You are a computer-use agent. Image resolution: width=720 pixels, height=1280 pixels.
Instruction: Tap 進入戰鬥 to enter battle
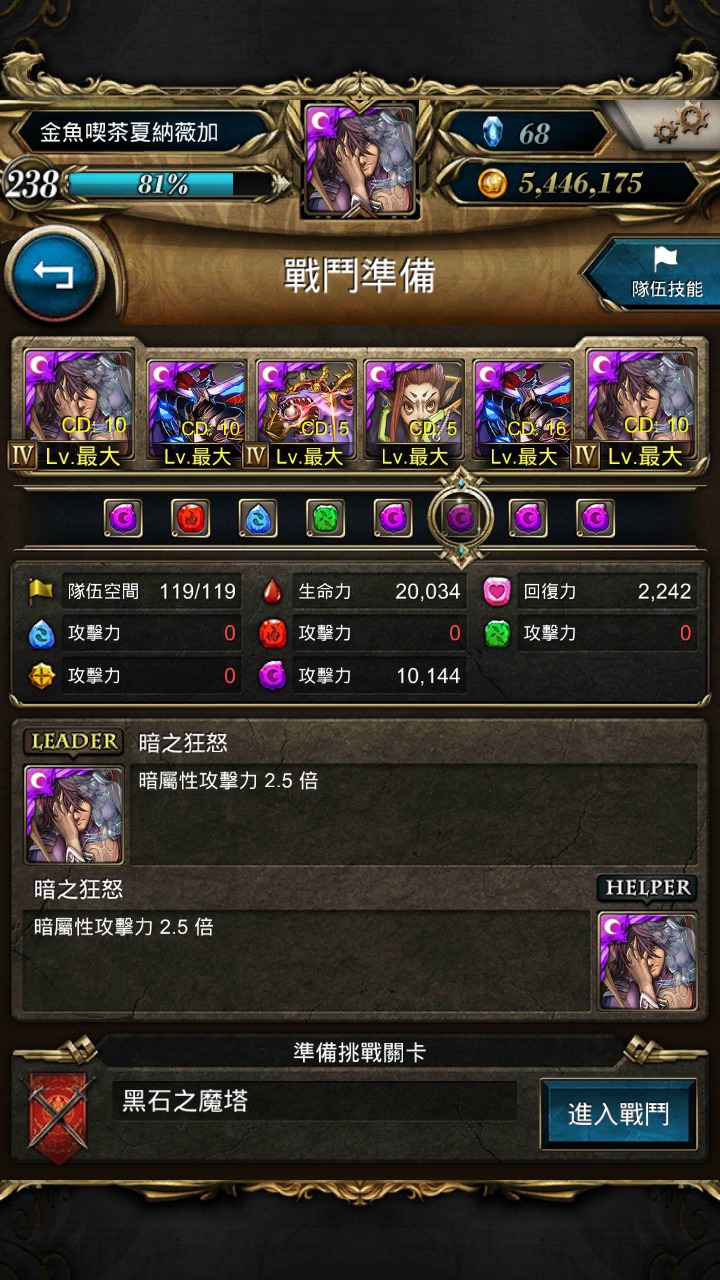[x=618, y=1114]
